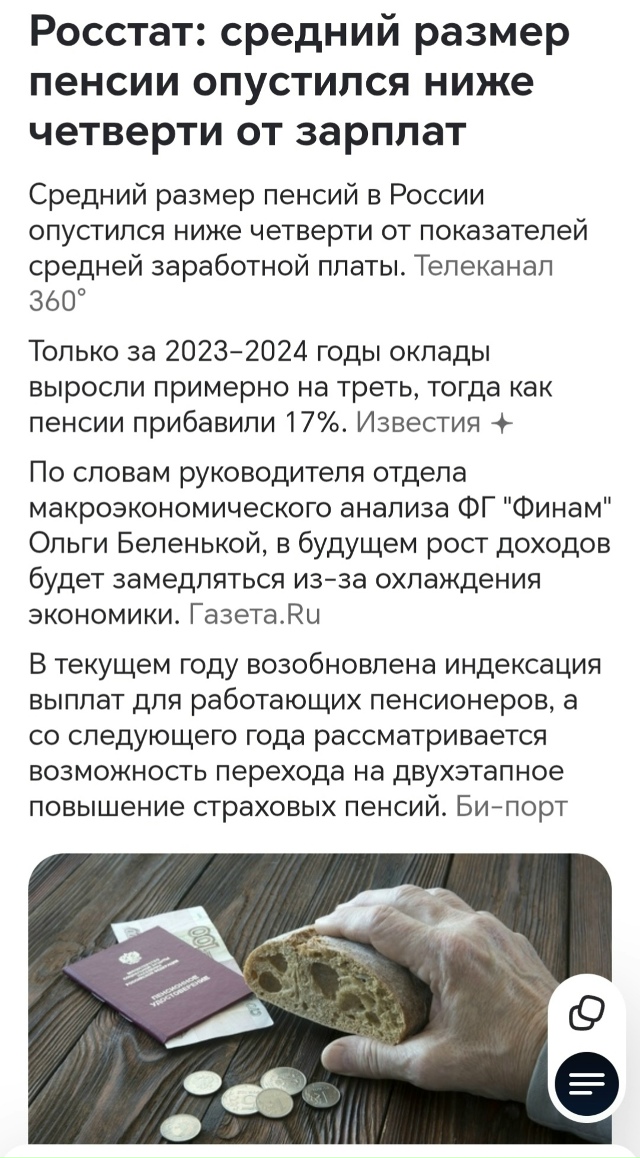Tap the copy icon button
This screenshot has width=640, height=1158.
pyautogui.click(x=587, y=1013)
